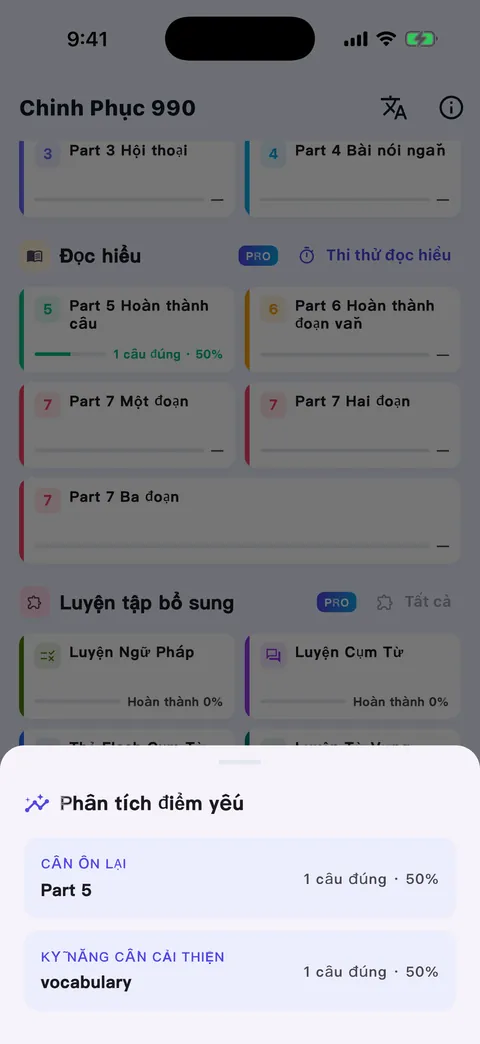This screenshot has height=1044, width=480.
Task: Open Part 6 Hoàn thành đoạn văn
Action: pos(353,330)
